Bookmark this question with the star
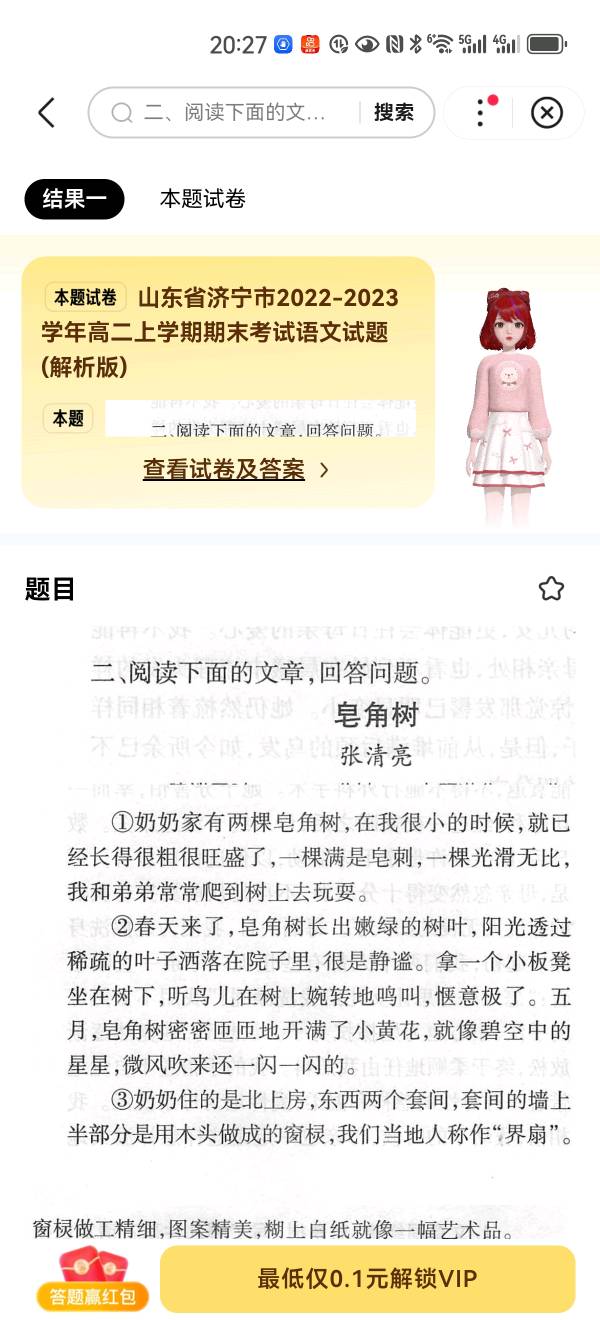The height and width of the screenshot is (1320, 600). pos(551,589)
